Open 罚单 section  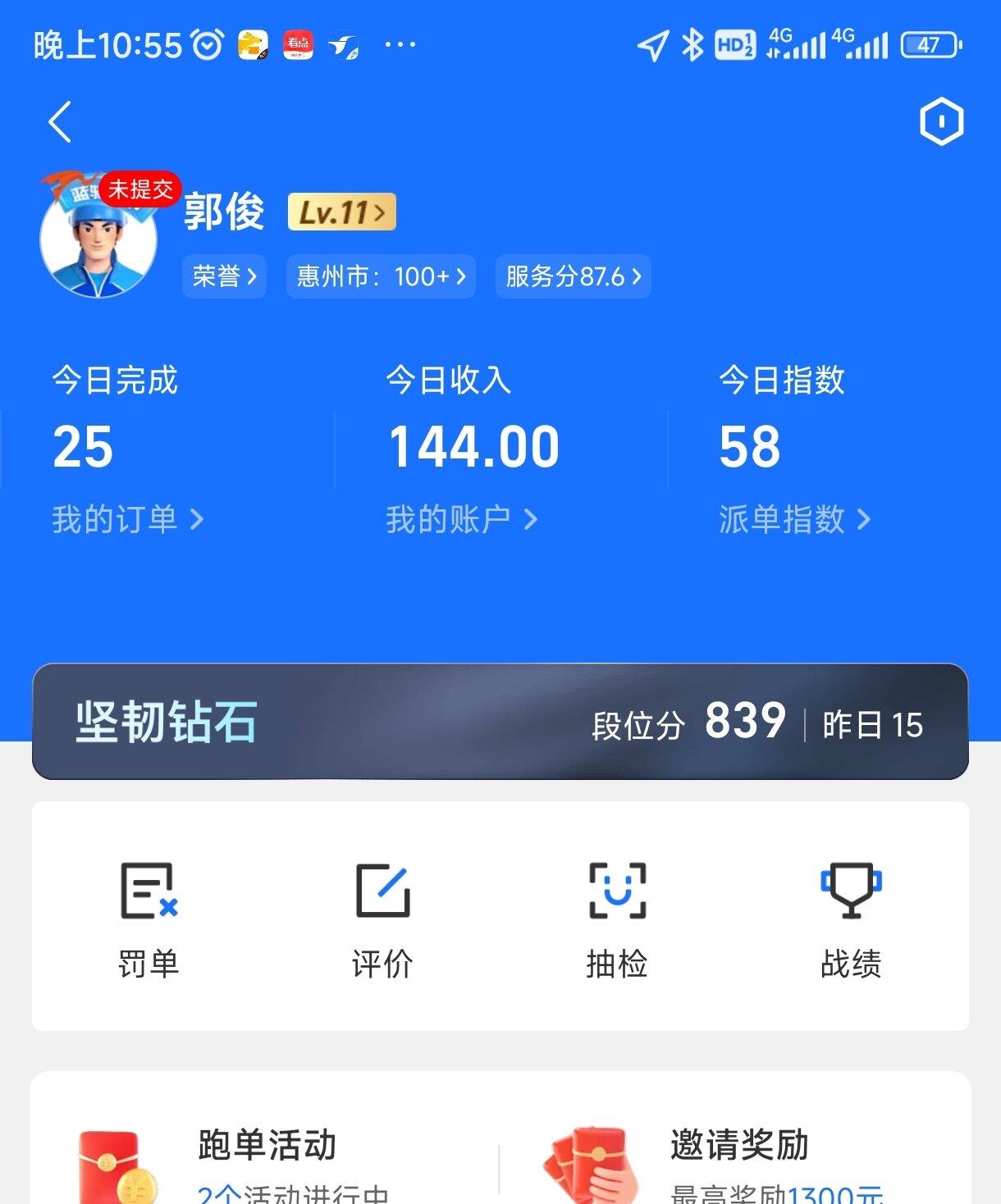tap(149, 919)
